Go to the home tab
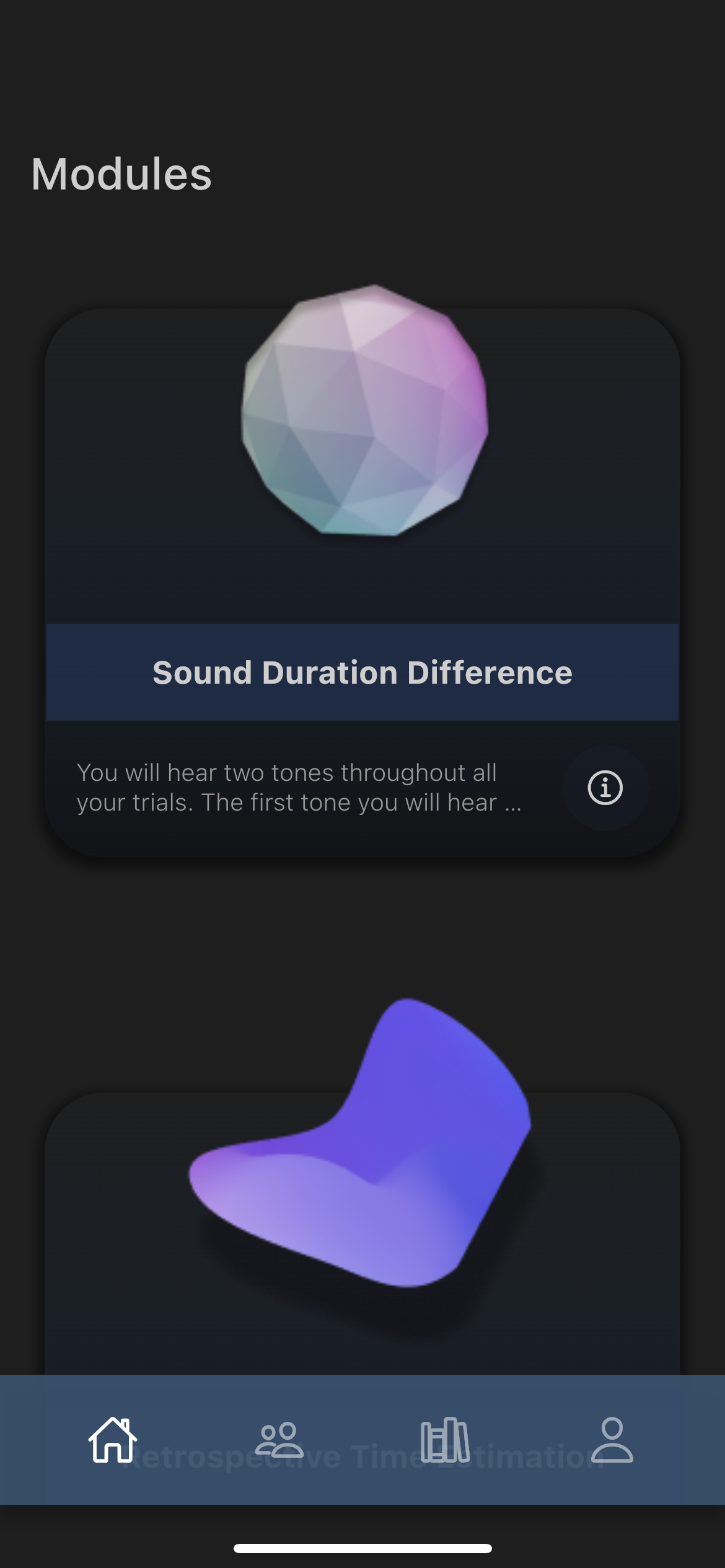 [113, 1439]
